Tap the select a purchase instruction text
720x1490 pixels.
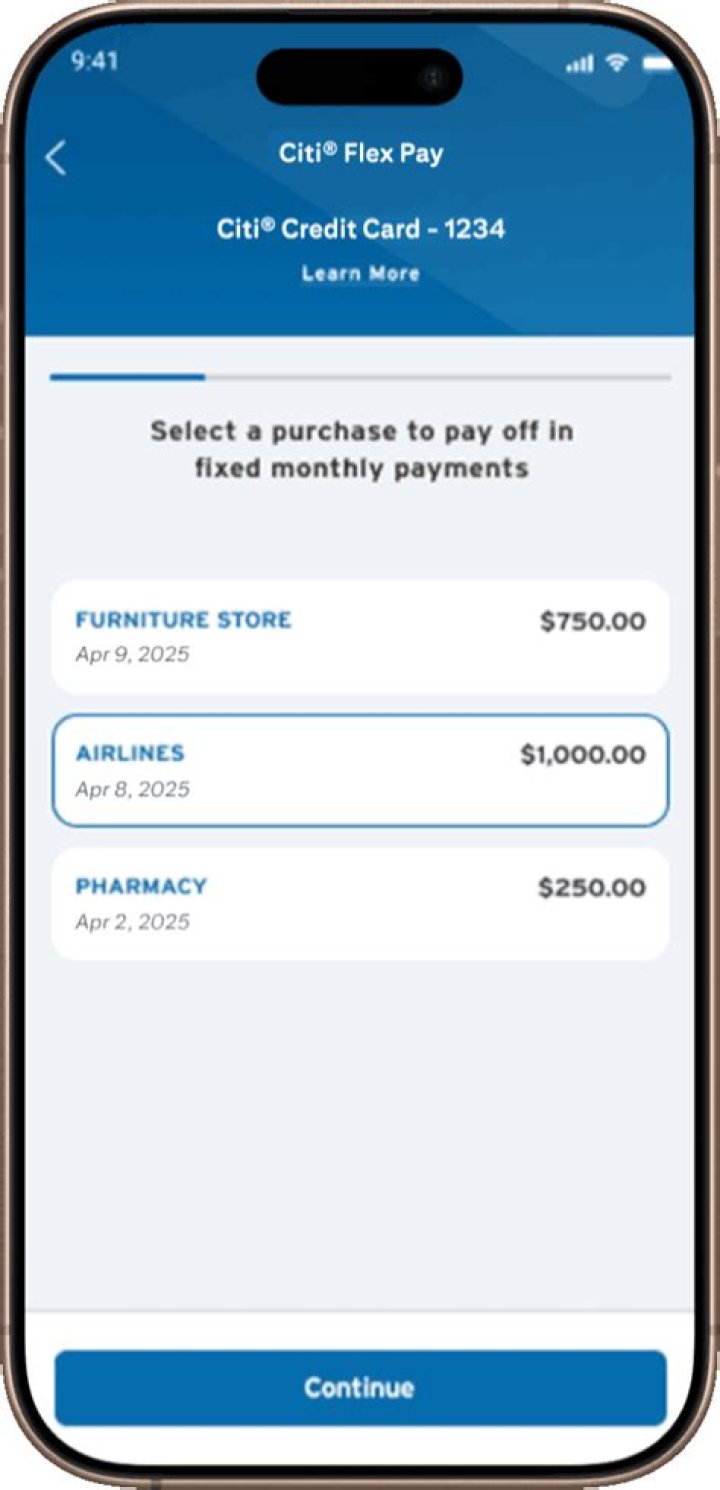[x=360, y=449]
